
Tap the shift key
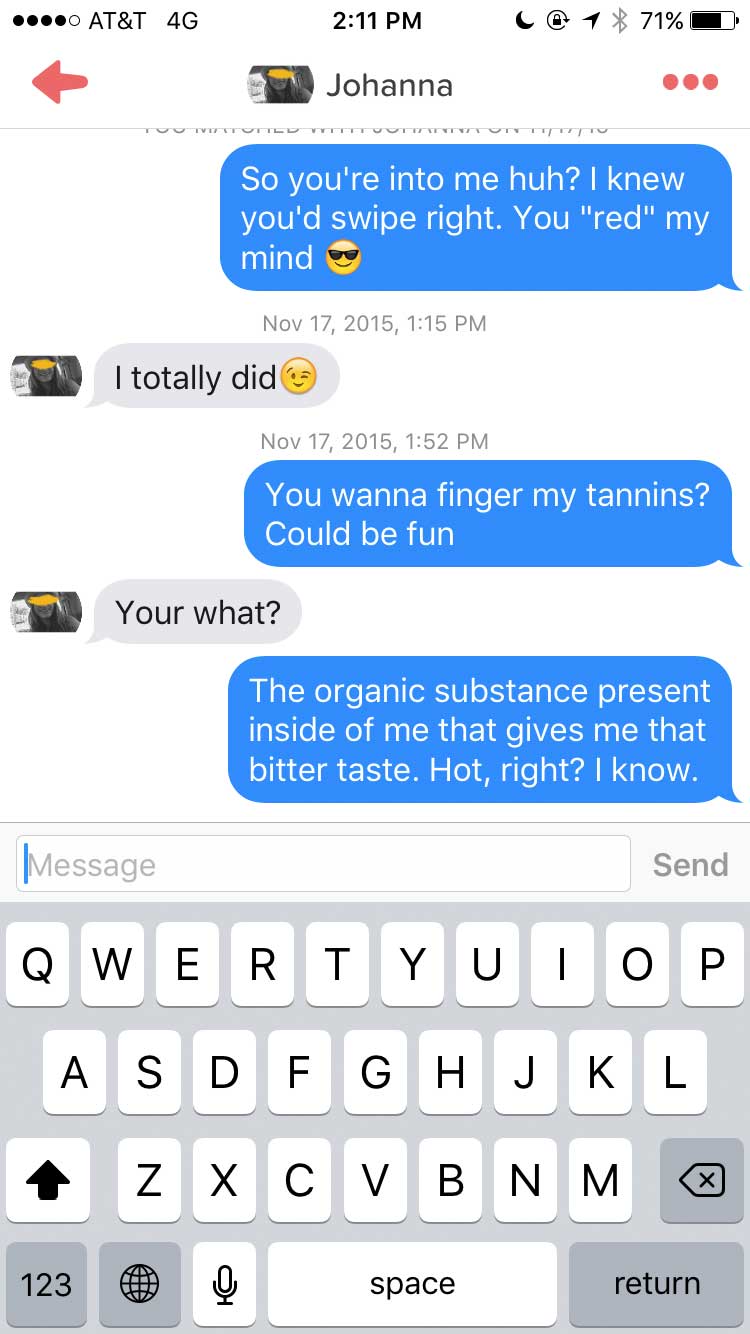coord(47,1181)
